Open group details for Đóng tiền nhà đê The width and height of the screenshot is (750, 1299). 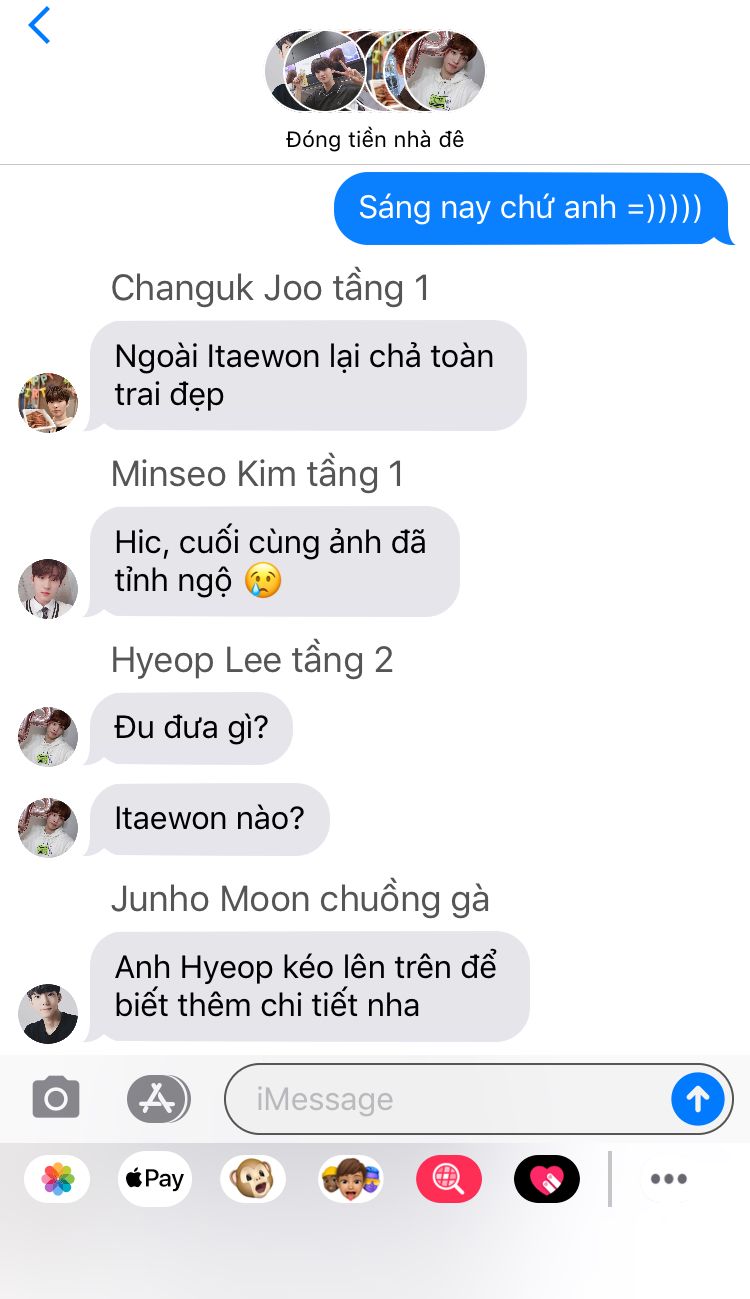click(375, 89)
